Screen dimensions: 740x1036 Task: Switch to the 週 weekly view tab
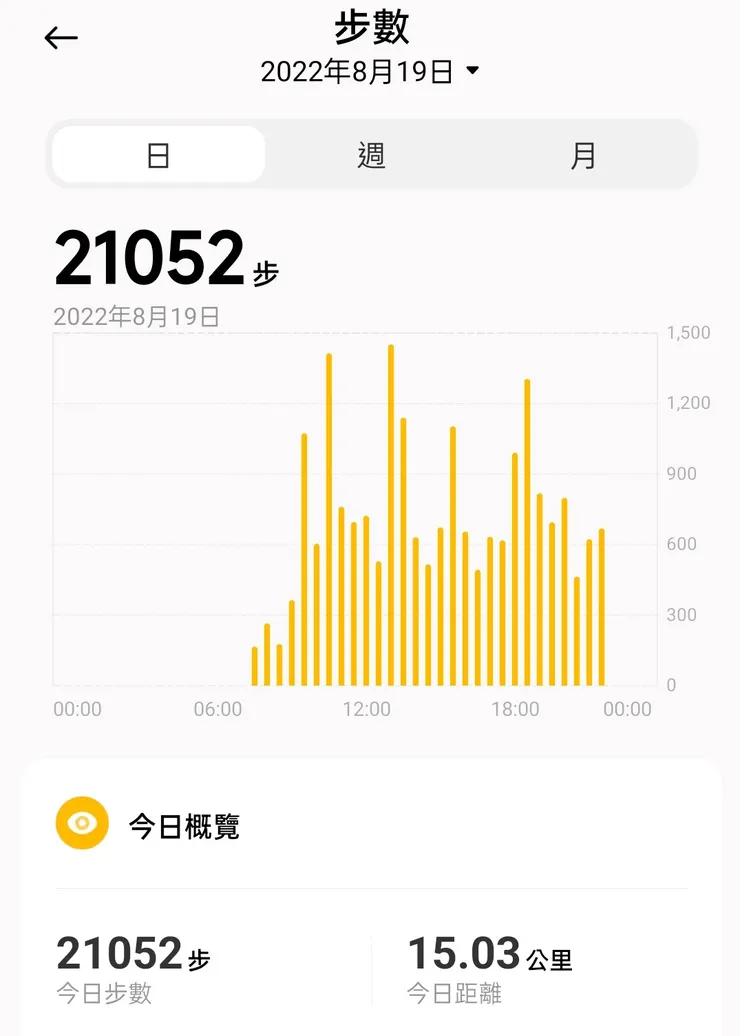point(370,155)
